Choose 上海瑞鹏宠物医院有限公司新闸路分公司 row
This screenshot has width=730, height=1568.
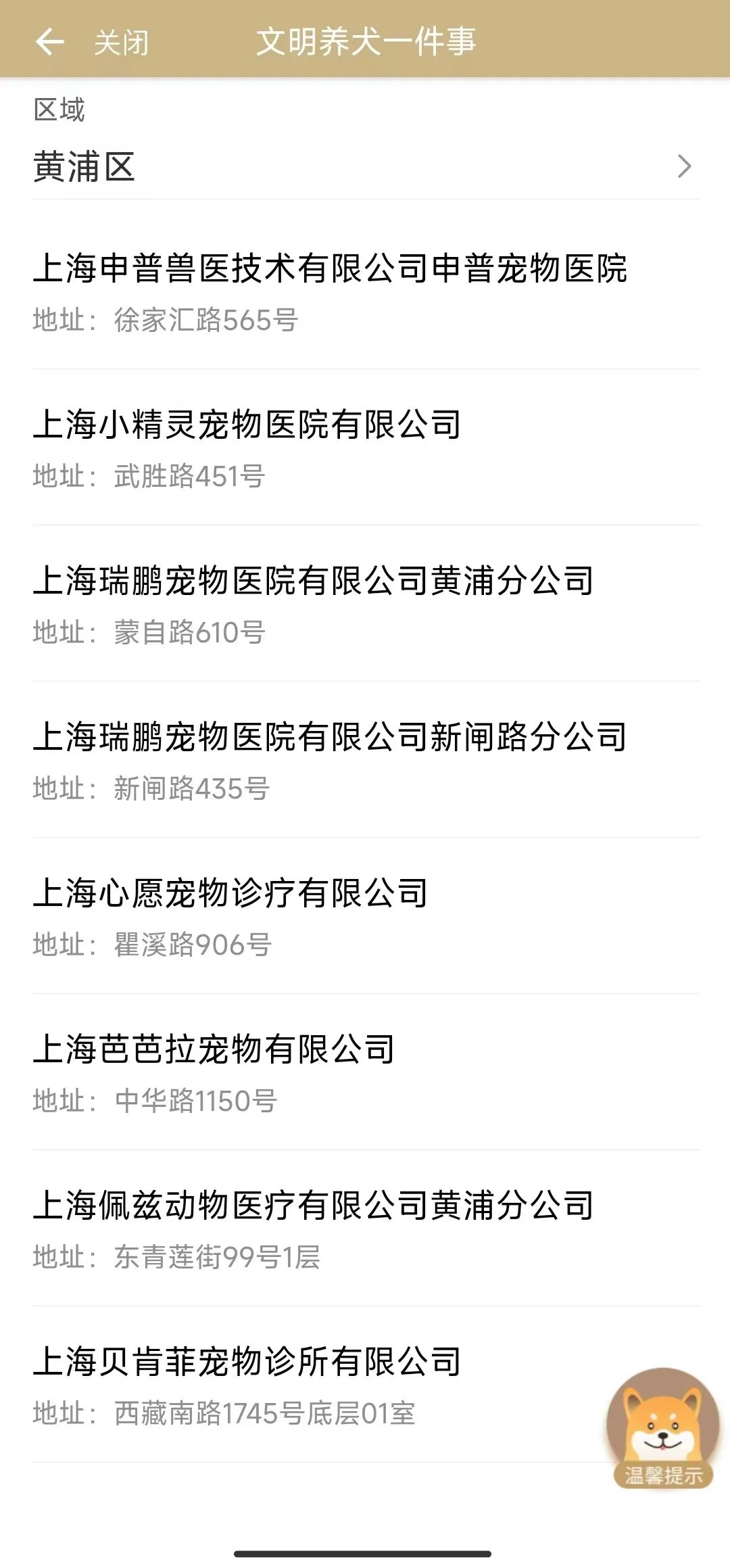pos(330,761)
